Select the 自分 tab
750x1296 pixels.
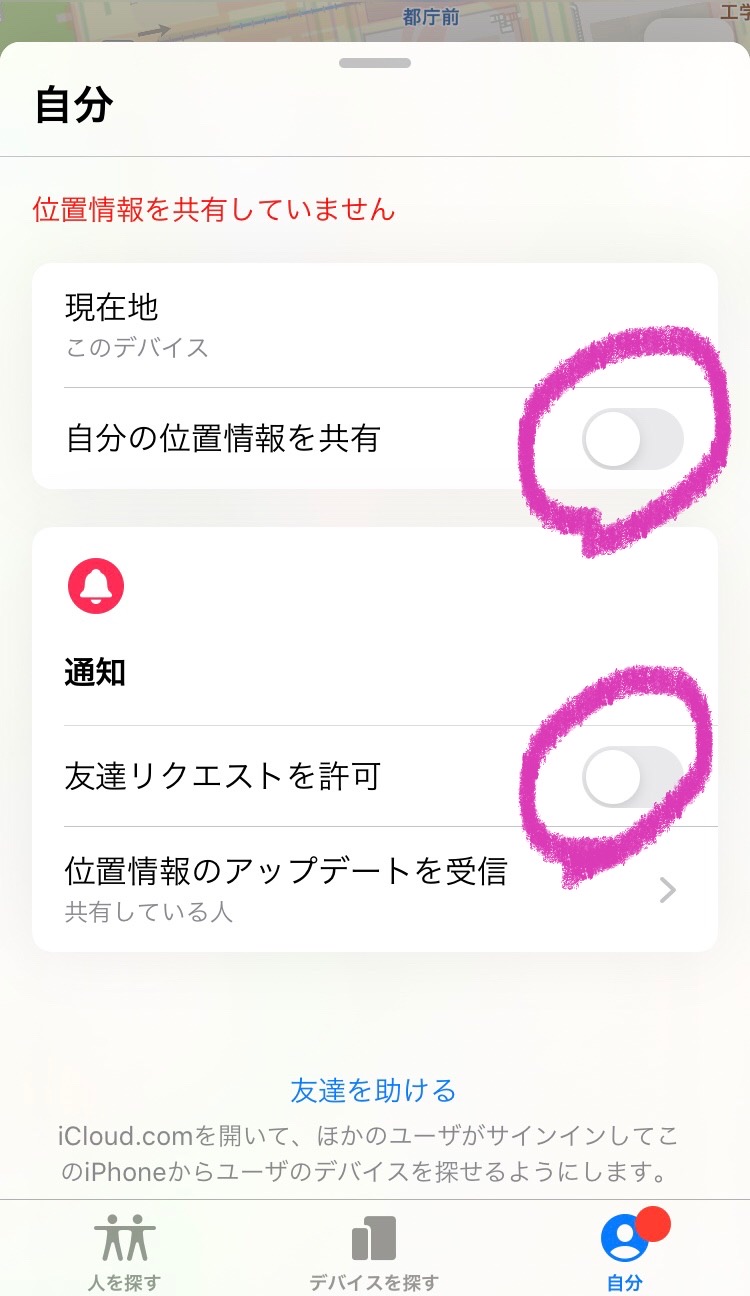click(x=625, y=1252)
